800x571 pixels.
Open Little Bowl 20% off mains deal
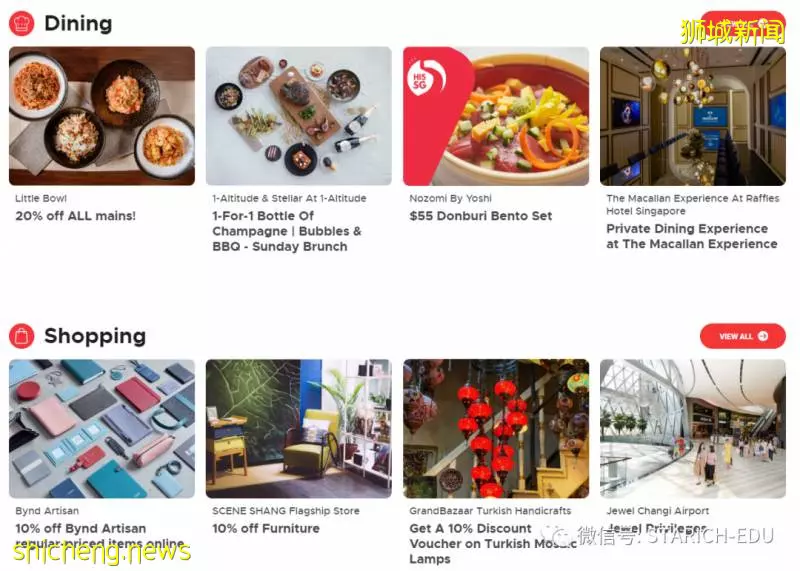(101, 117)
